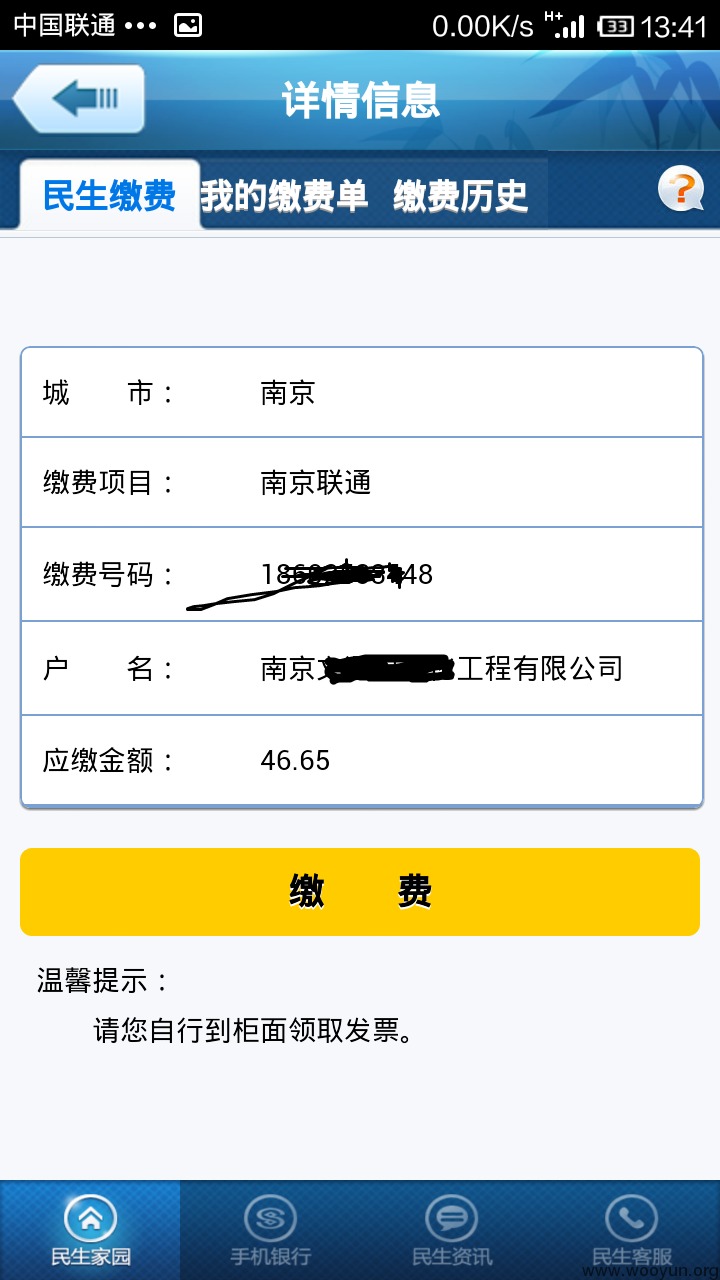Go to 民生家园 in bottom bar
This screenshot has height=1280, width=720.
90,1230
